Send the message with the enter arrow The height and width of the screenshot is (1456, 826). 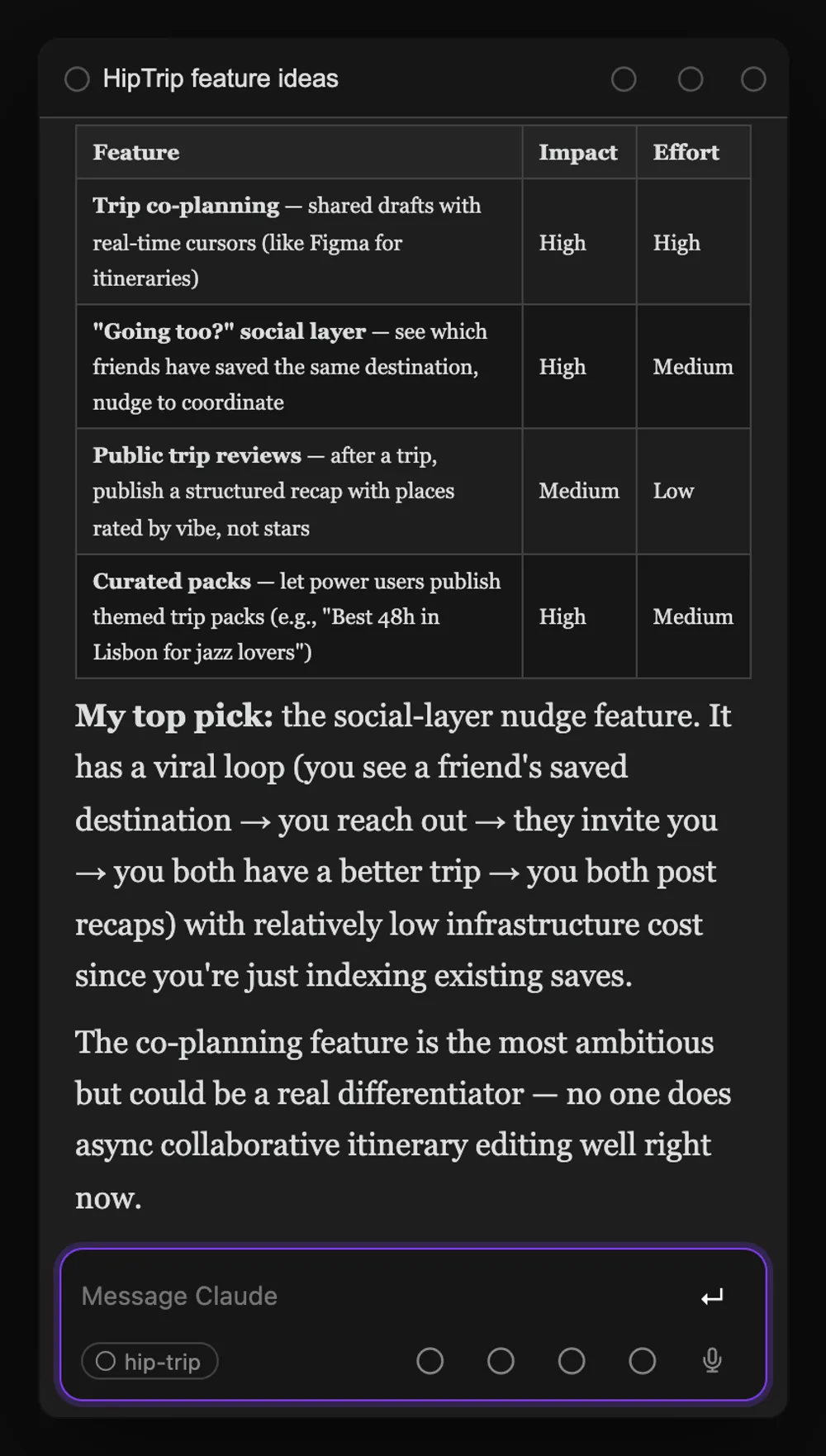[712, 1297]
